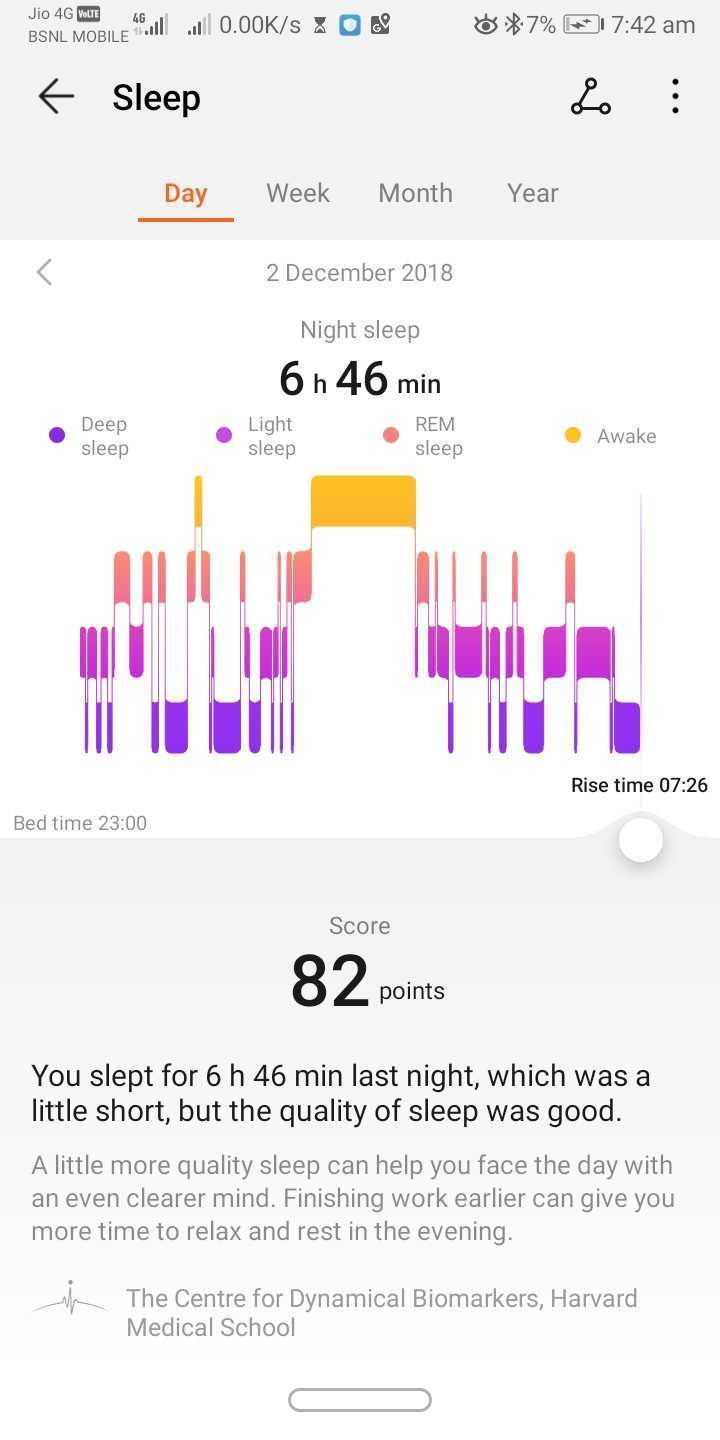This screenshot has width=720, height=1440.
Task: Switch to the Year tab
Action: click(532, 193)
